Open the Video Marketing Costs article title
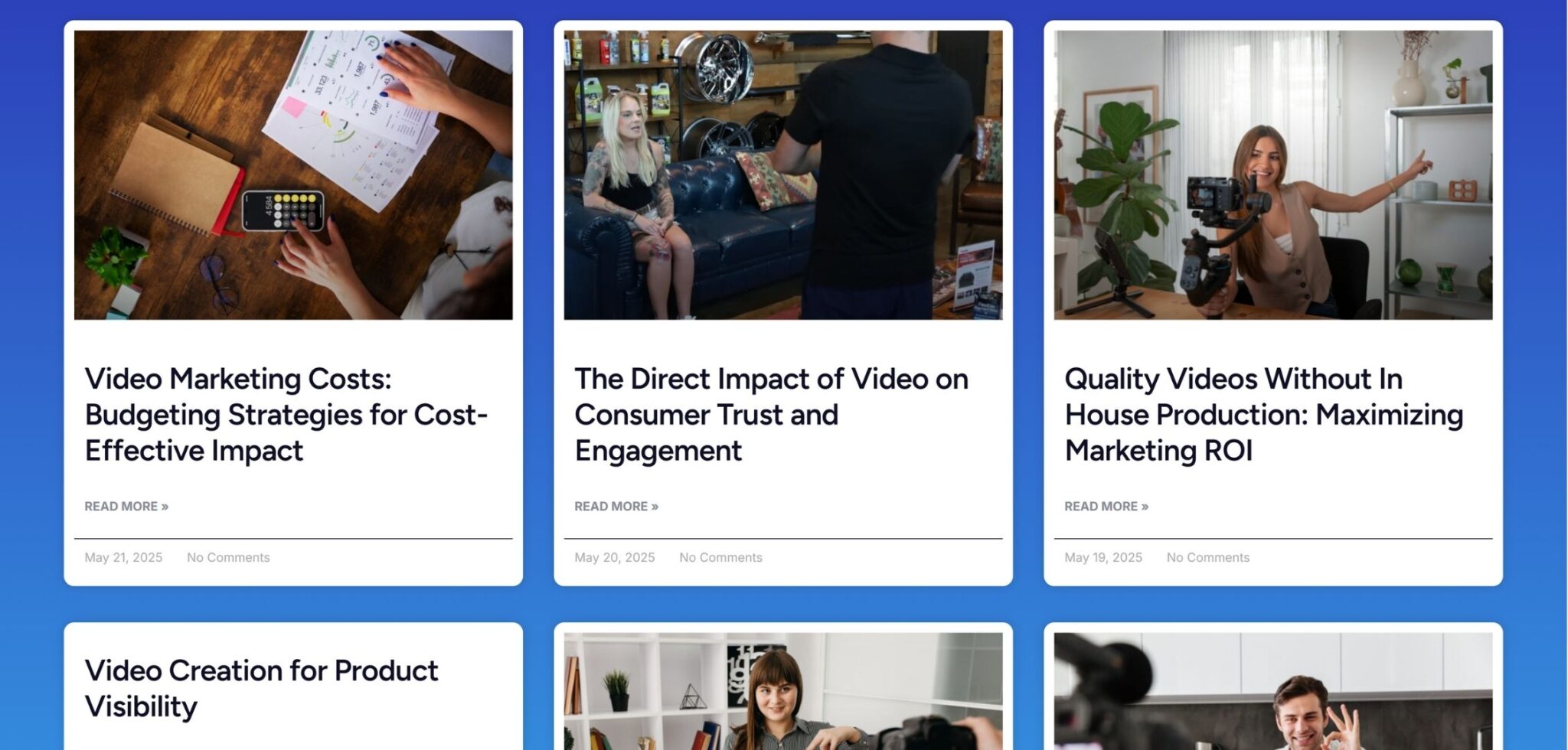 (286, 414)
